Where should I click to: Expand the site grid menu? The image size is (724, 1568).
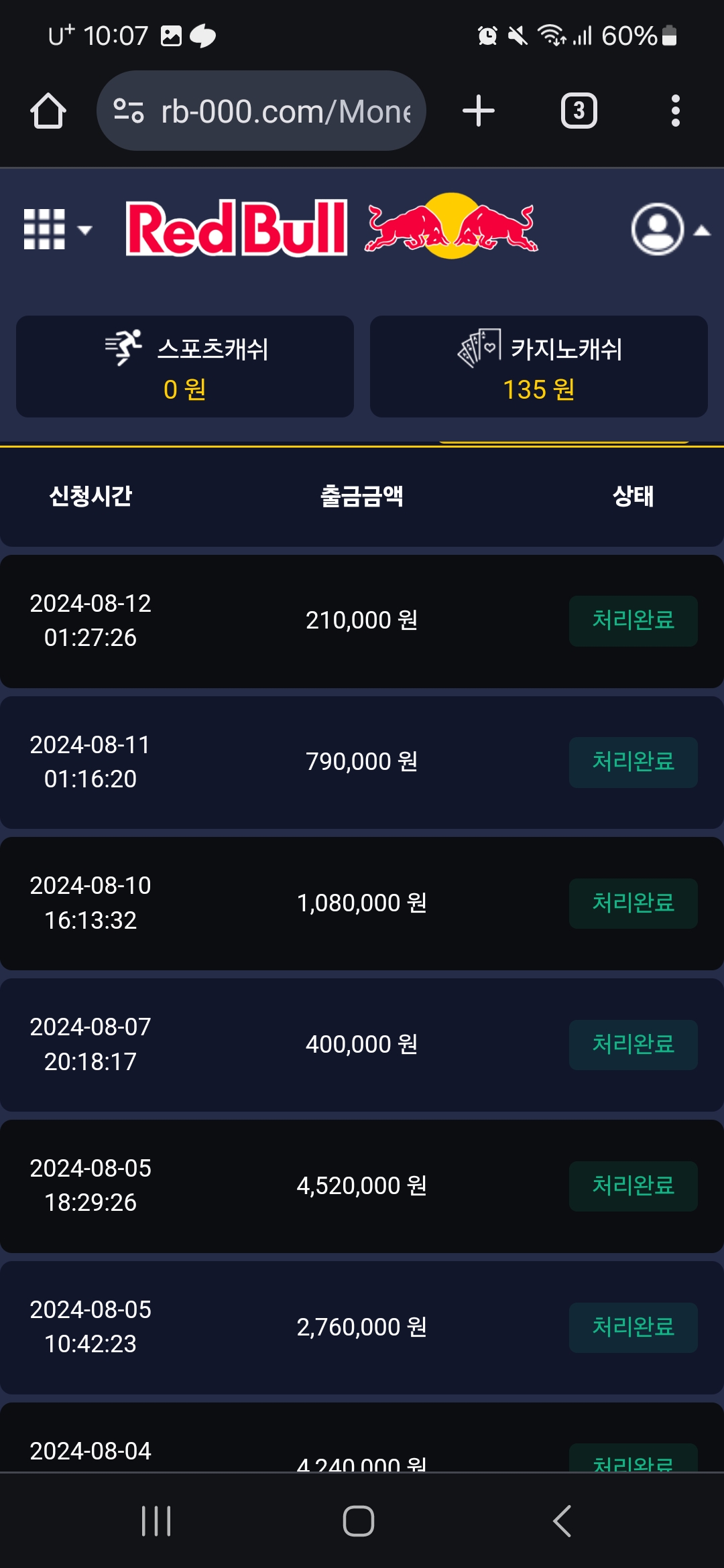(56, 229)
